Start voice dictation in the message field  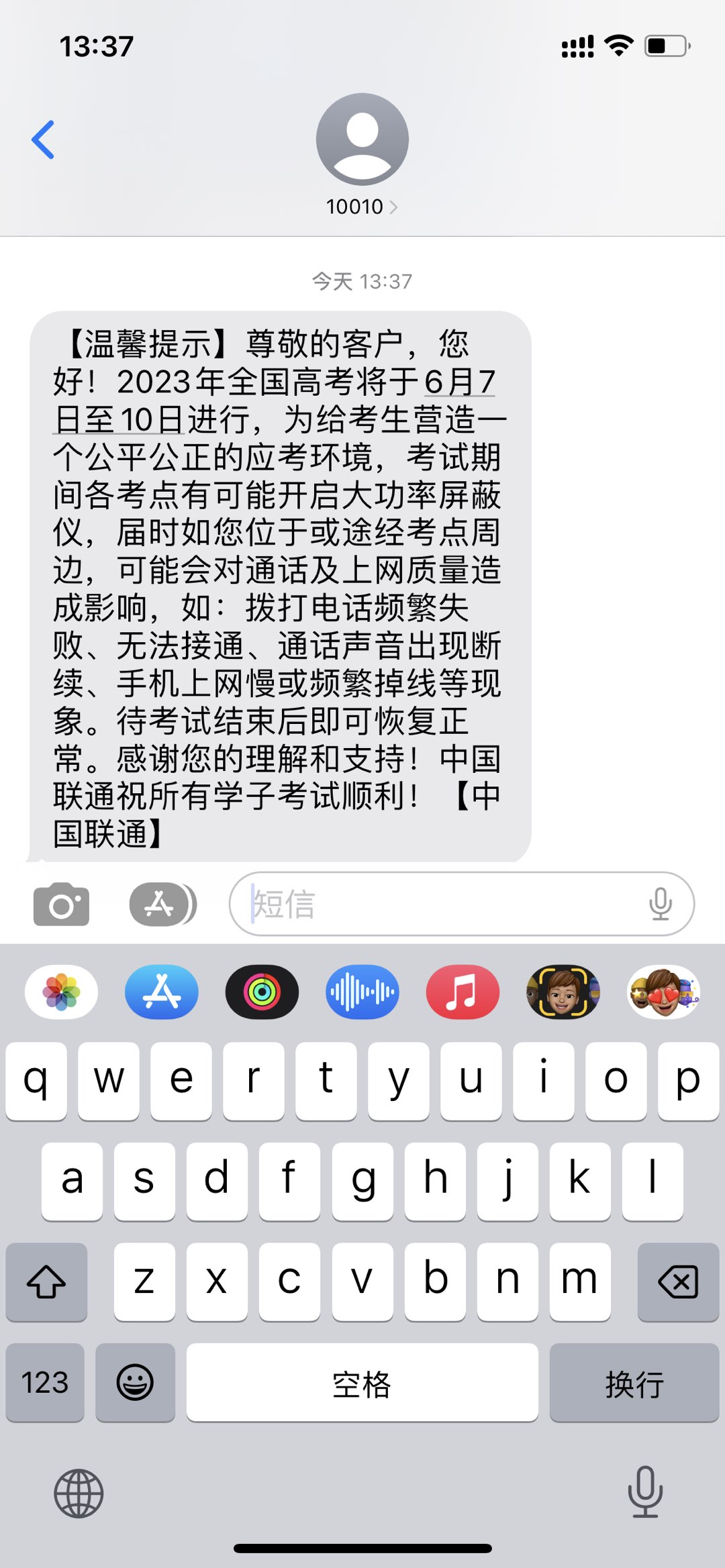(661, 904)
